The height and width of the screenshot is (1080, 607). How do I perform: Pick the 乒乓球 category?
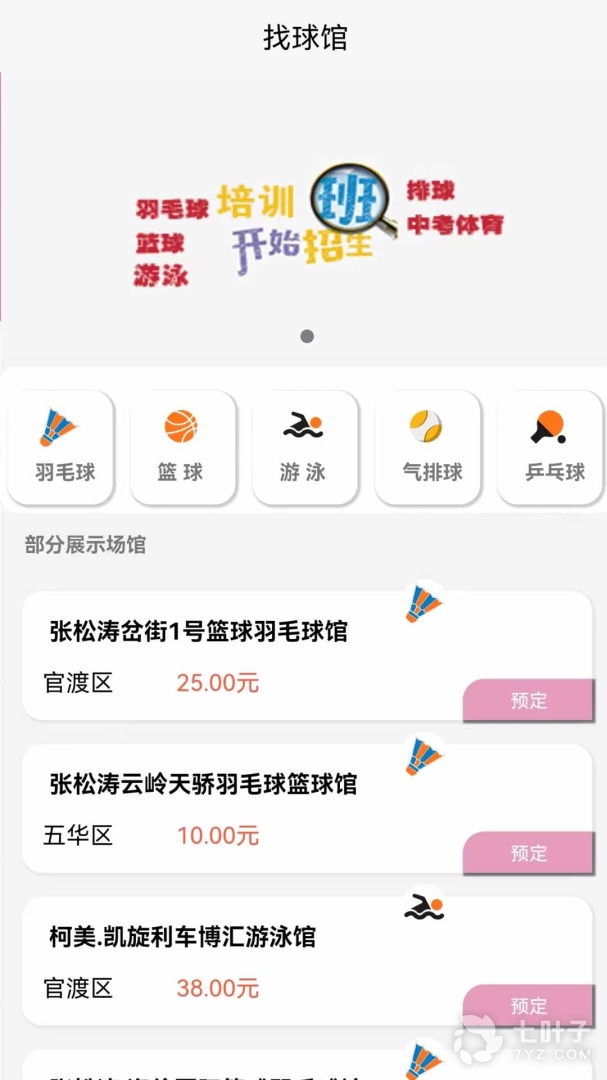[x=548, y=447]
